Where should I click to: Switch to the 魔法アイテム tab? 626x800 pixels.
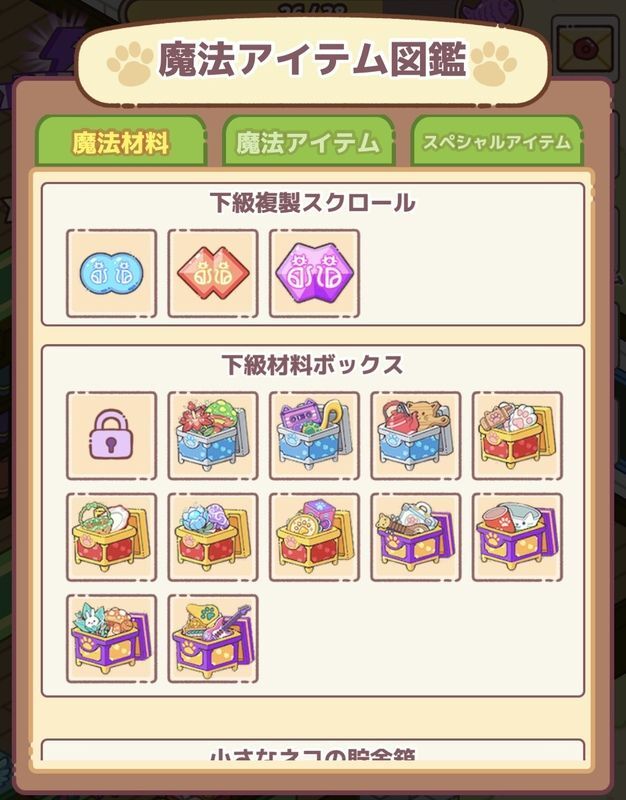tap(308, 143)
